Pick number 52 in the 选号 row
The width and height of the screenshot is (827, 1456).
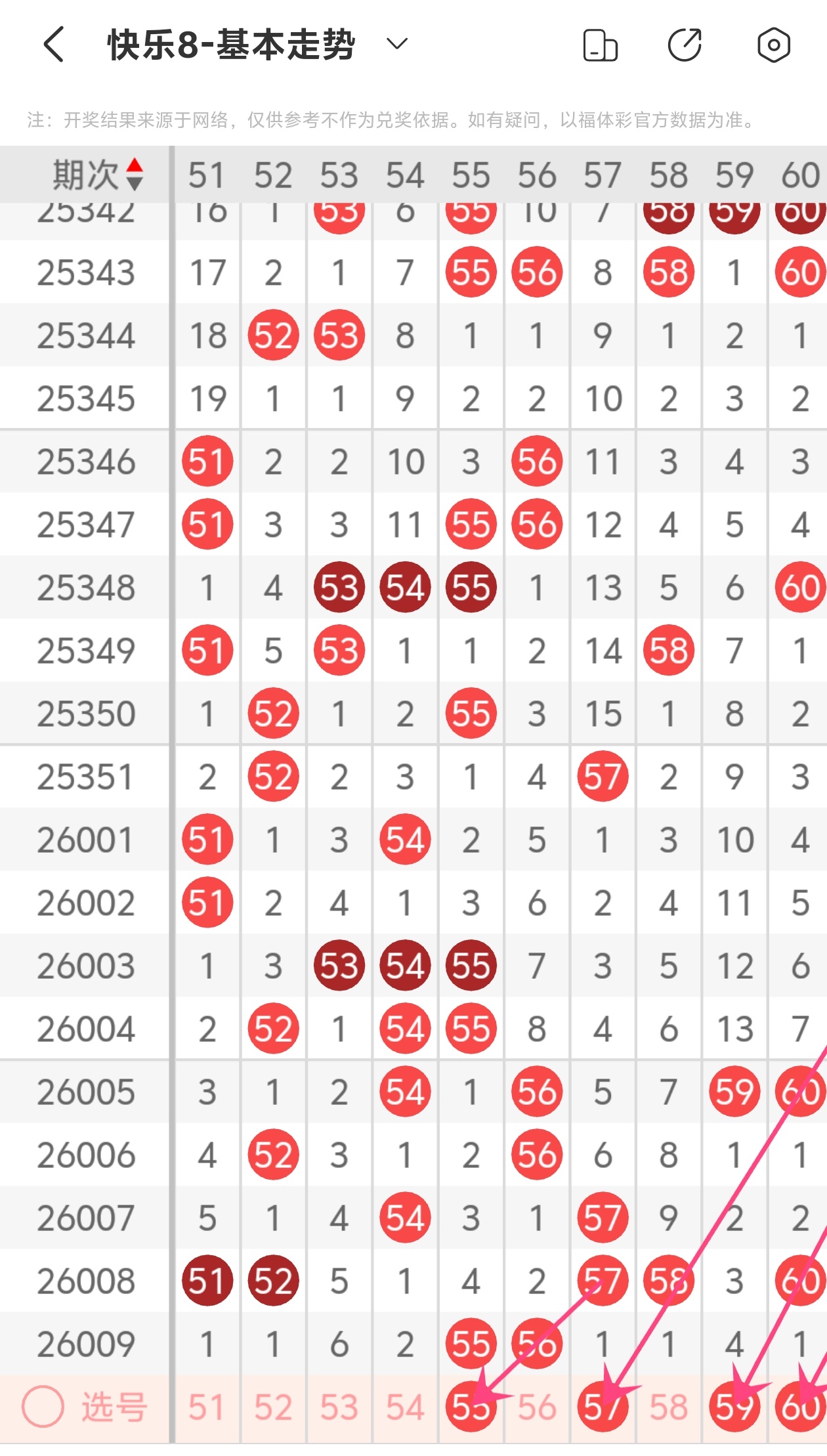(273, 1407)
